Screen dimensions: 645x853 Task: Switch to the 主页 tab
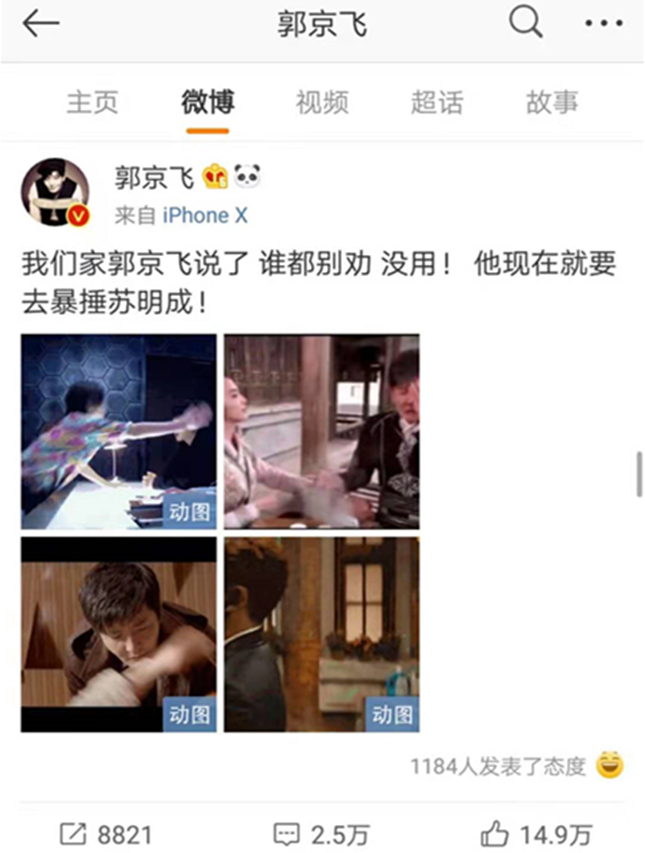point(92,102)
